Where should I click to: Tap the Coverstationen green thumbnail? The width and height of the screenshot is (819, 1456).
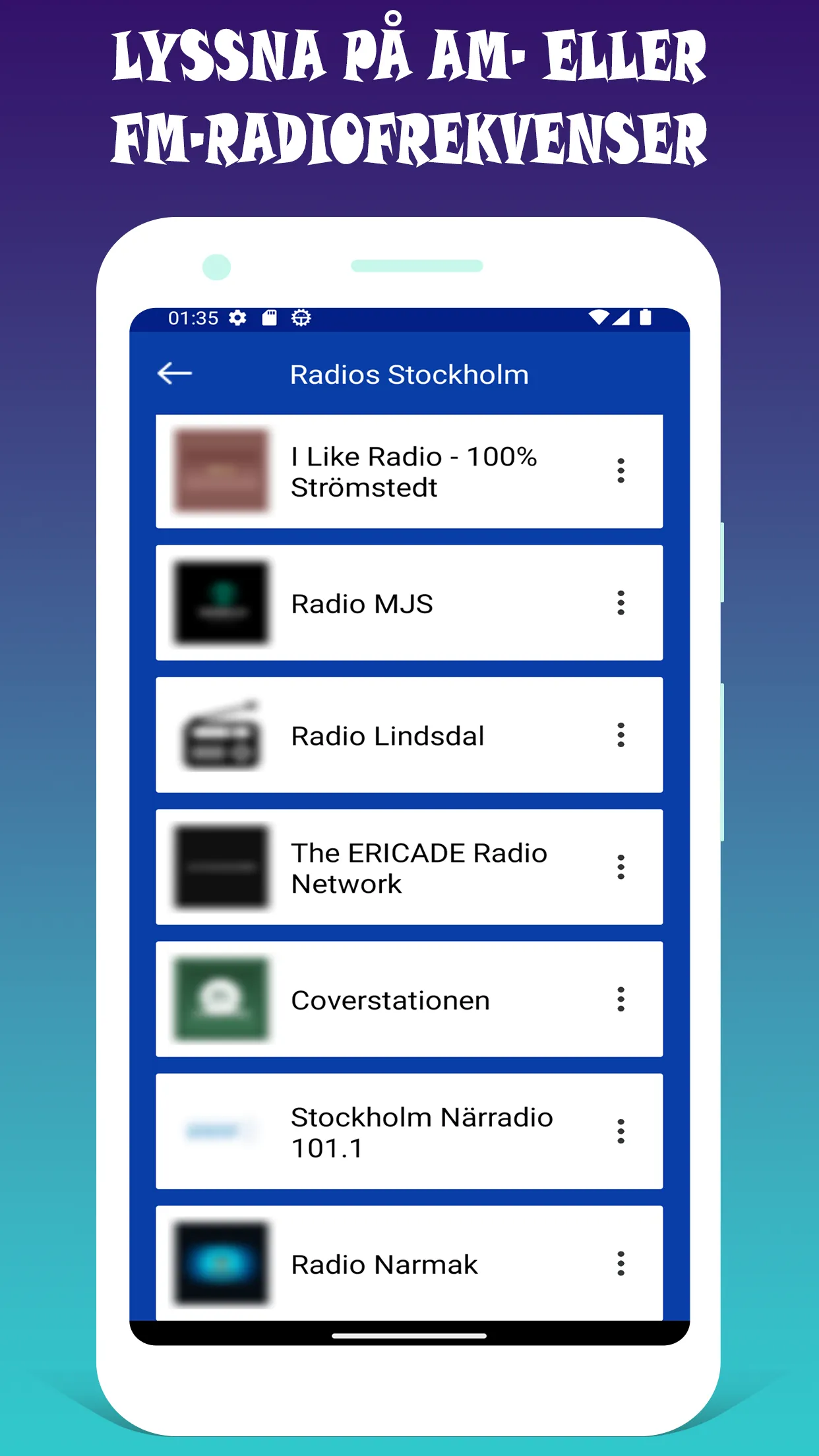[222, 1000]
